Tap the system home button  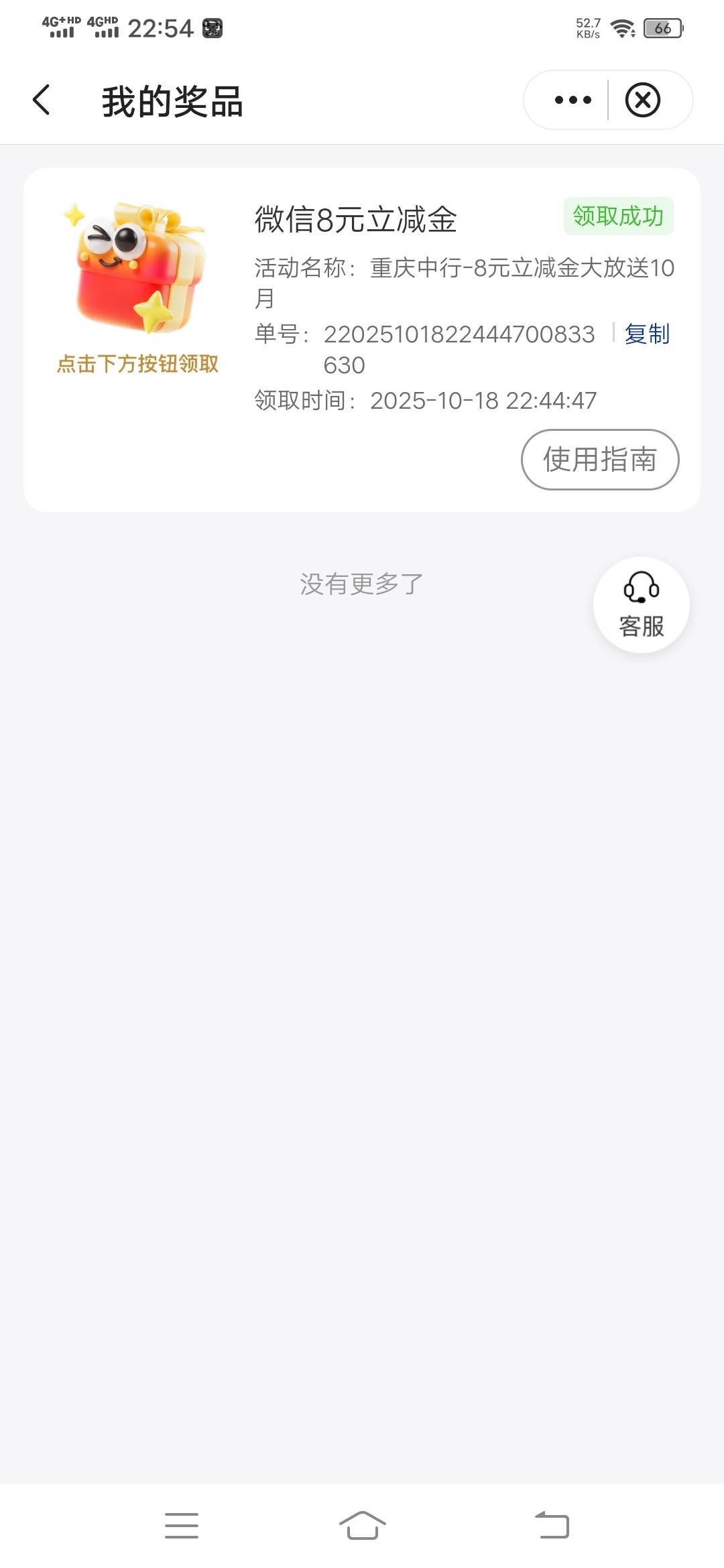click(362, 1526)
